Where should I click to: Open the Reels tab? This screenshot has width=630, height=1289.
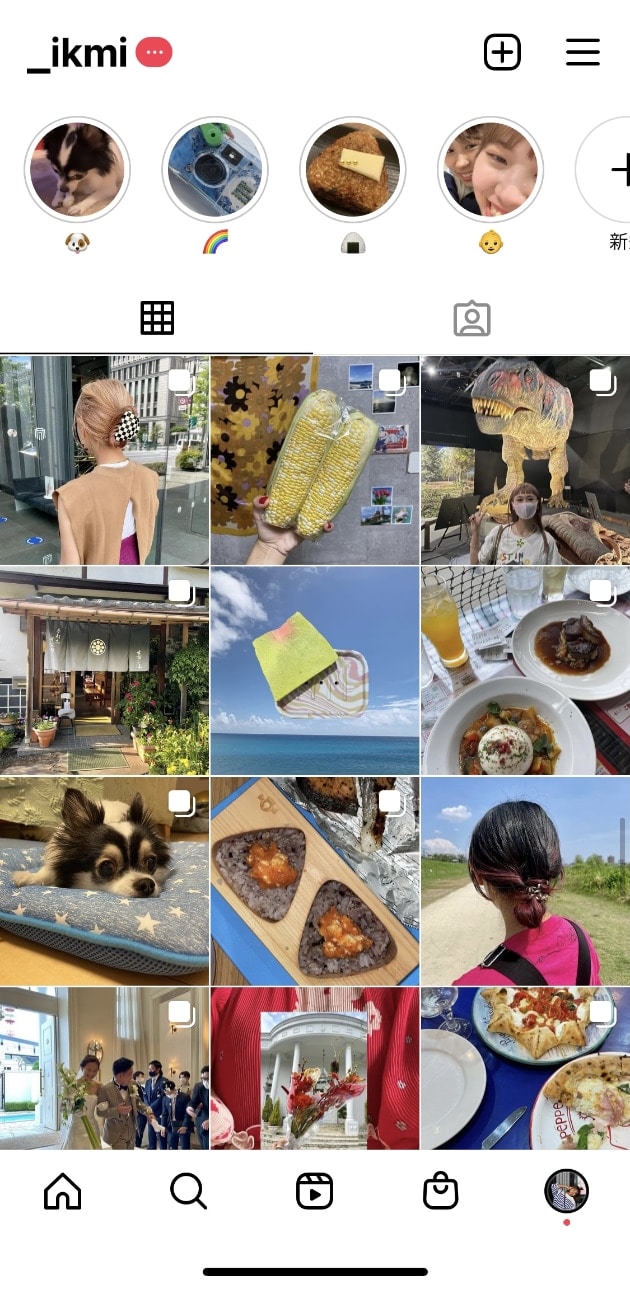[x=314, y=1191]
